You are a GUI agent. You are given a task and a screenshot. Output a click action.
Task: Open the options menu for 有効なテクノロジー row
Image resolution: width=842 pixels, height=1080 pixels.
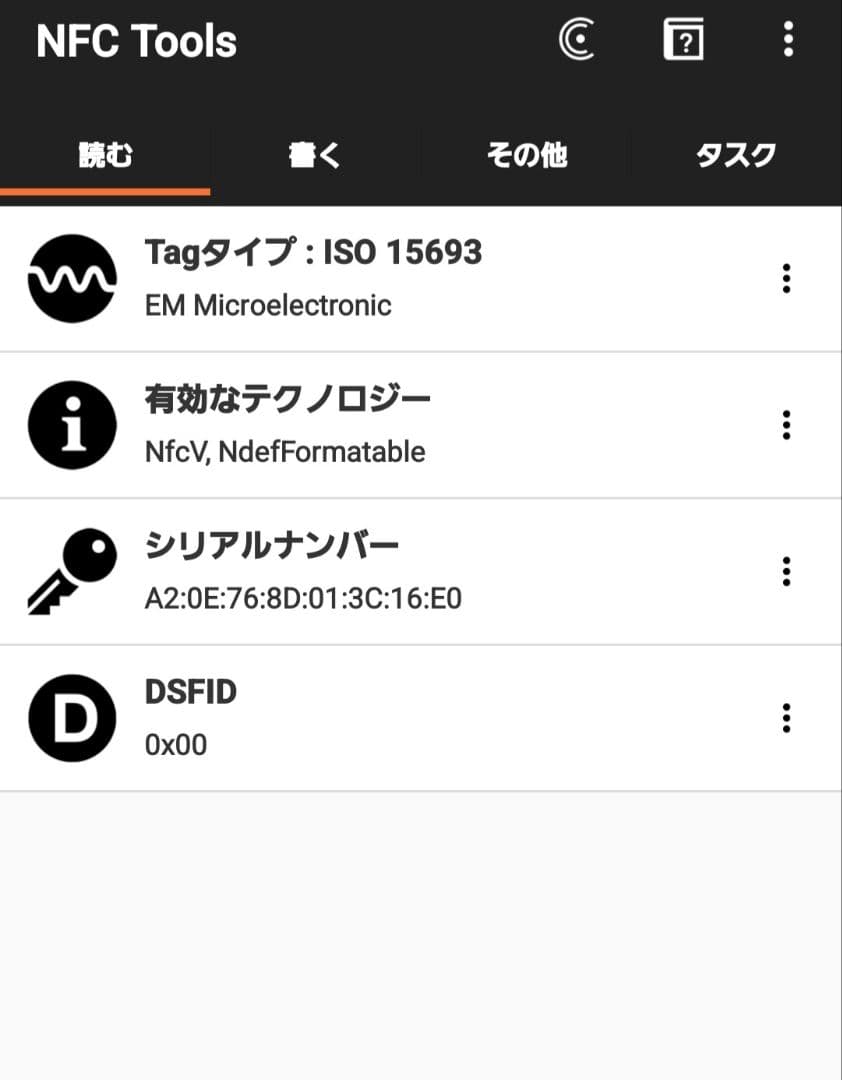786,424
